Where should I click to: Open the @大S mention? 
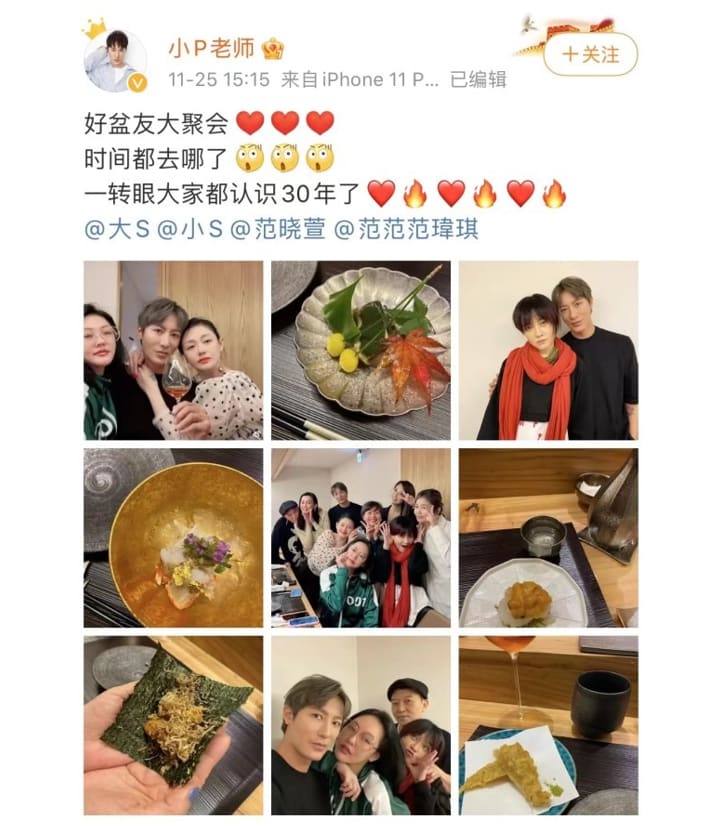coord(116,229)
